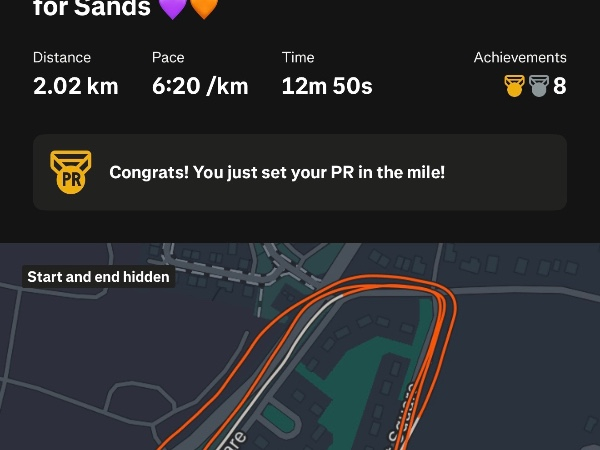View the 8 achievements
The height and width of the screenshot is (450, 600).
tap(535, 86)
